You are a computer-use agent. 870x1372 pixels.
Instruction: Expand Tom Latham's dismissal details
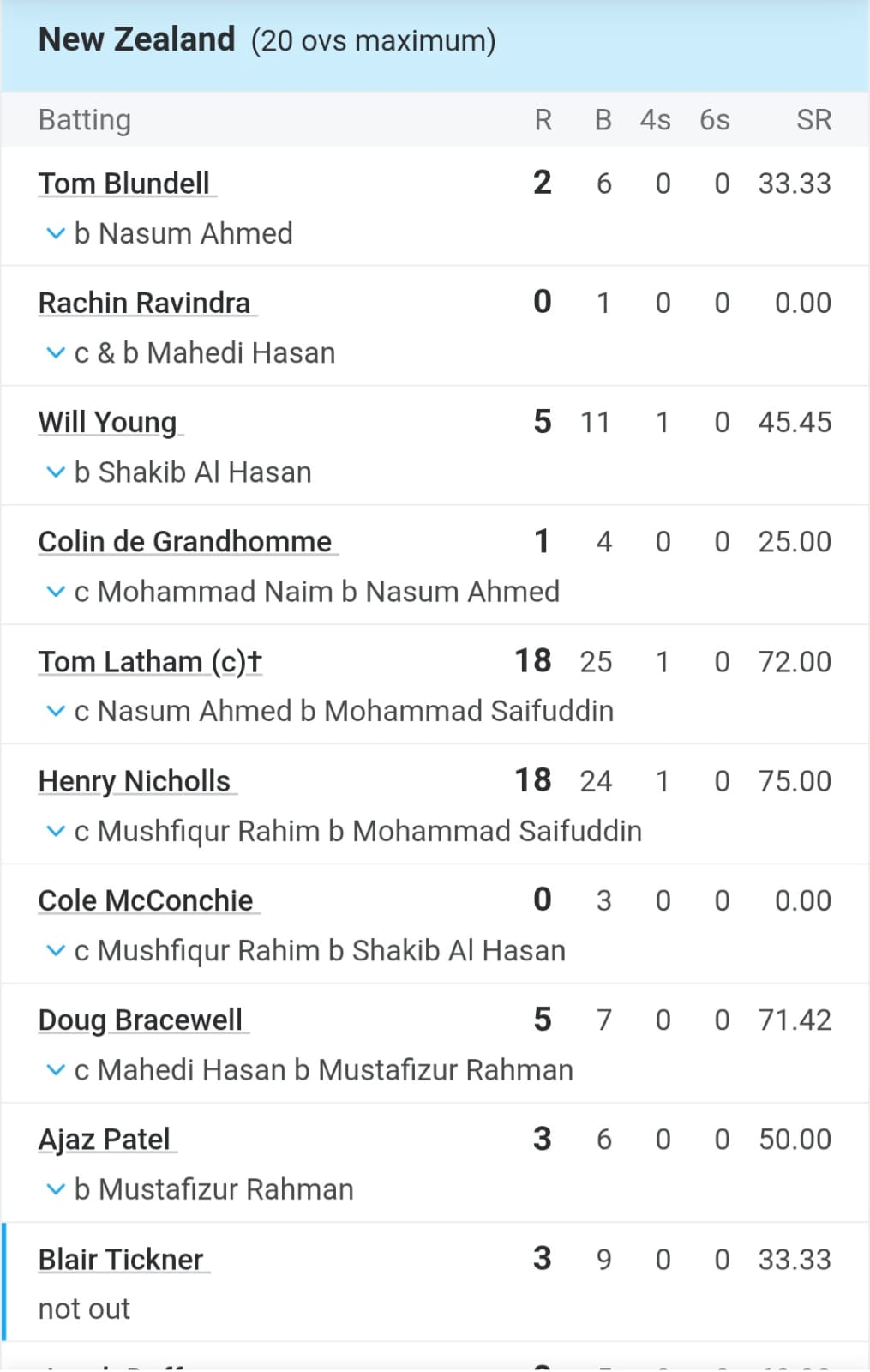[56, 711]
